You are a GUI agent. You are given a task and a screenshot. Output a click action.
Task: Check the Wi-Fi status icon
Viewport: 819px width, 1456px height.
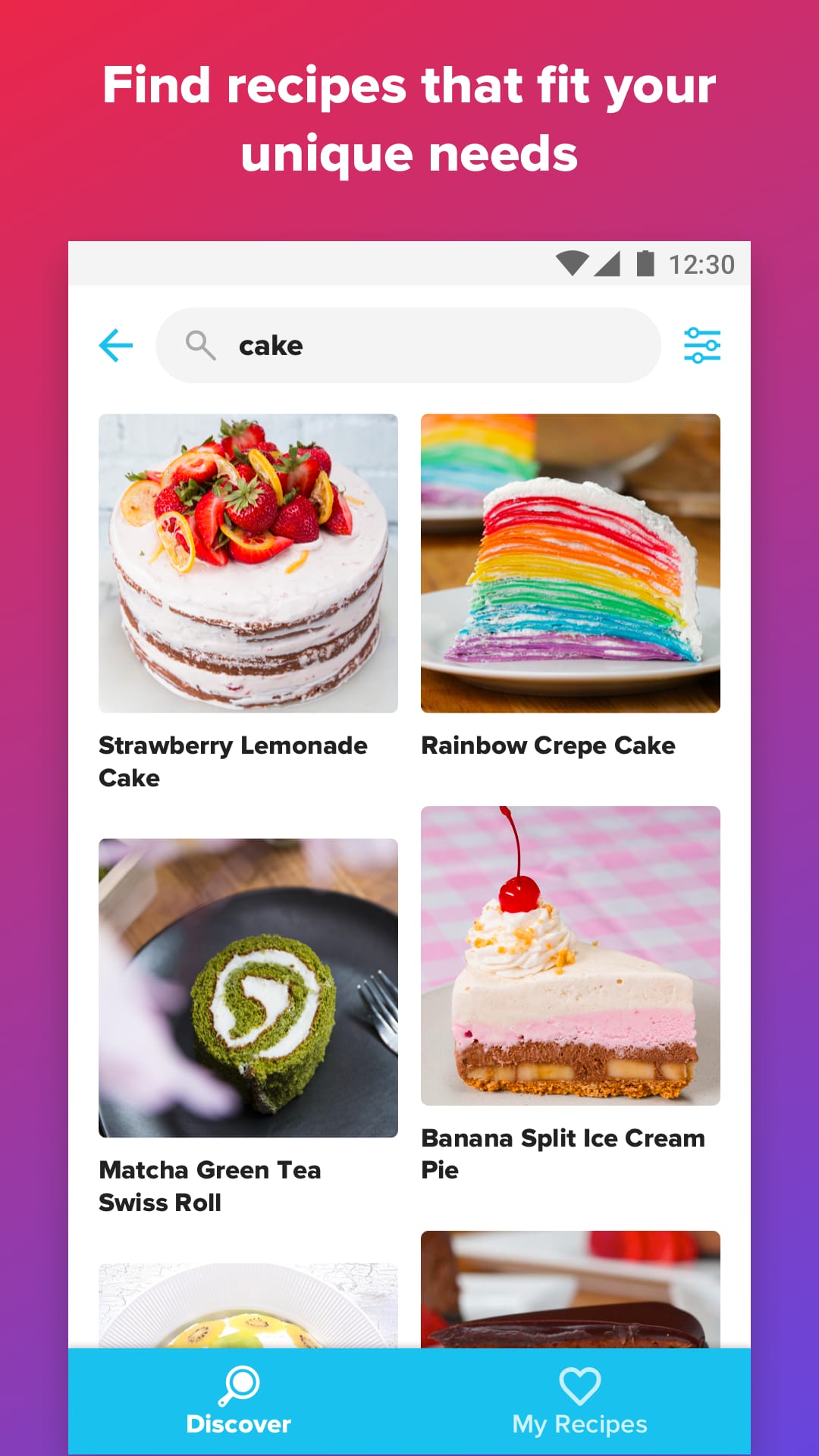click(573, 264)
